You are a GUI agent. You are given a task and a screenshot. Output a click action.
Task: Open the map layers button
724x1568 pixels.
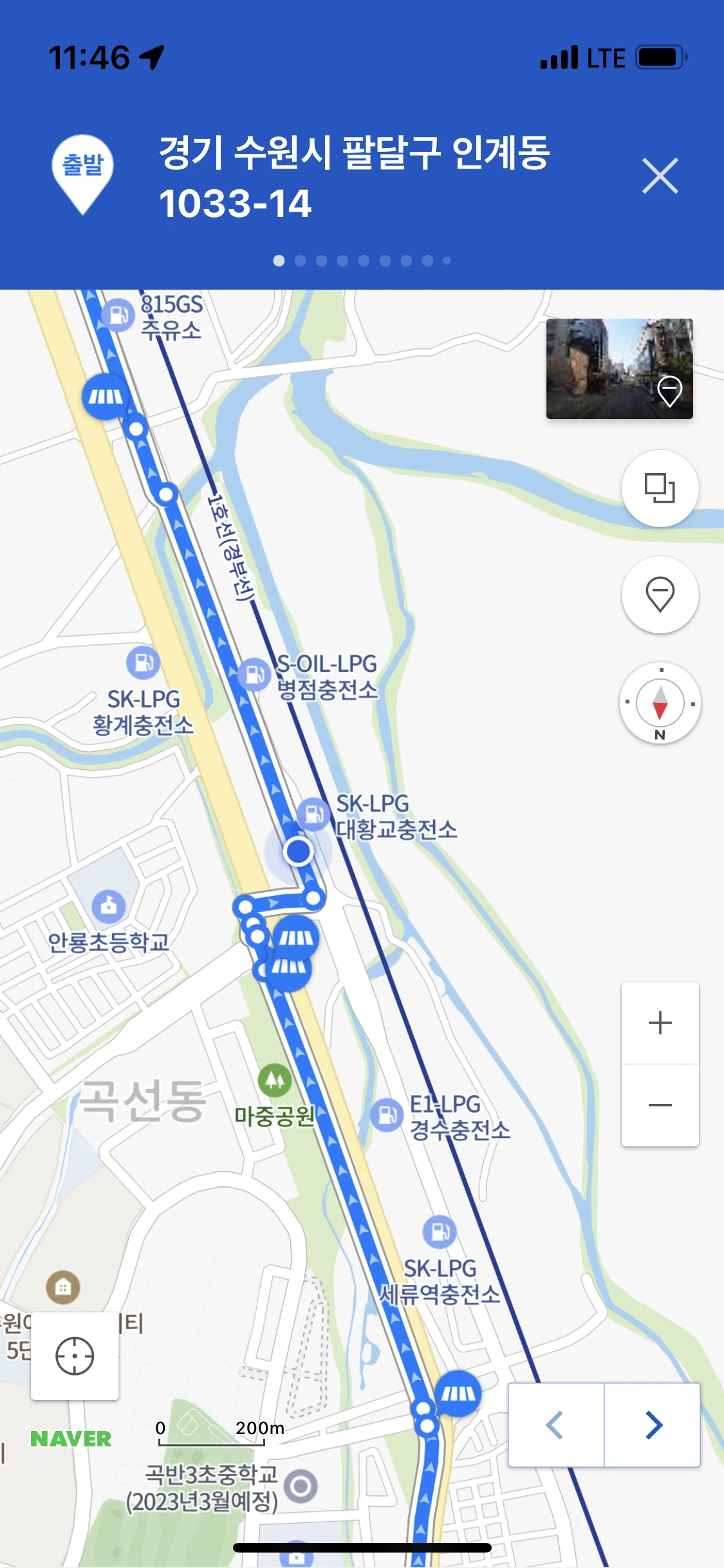click(660, 489)
